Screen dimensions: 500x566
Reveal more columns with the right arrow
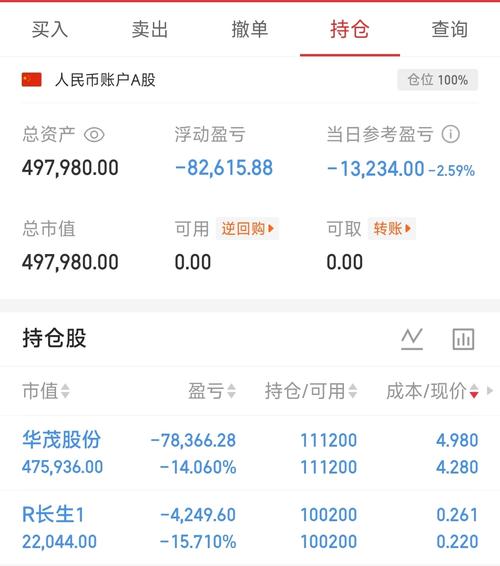click(490, 391)
